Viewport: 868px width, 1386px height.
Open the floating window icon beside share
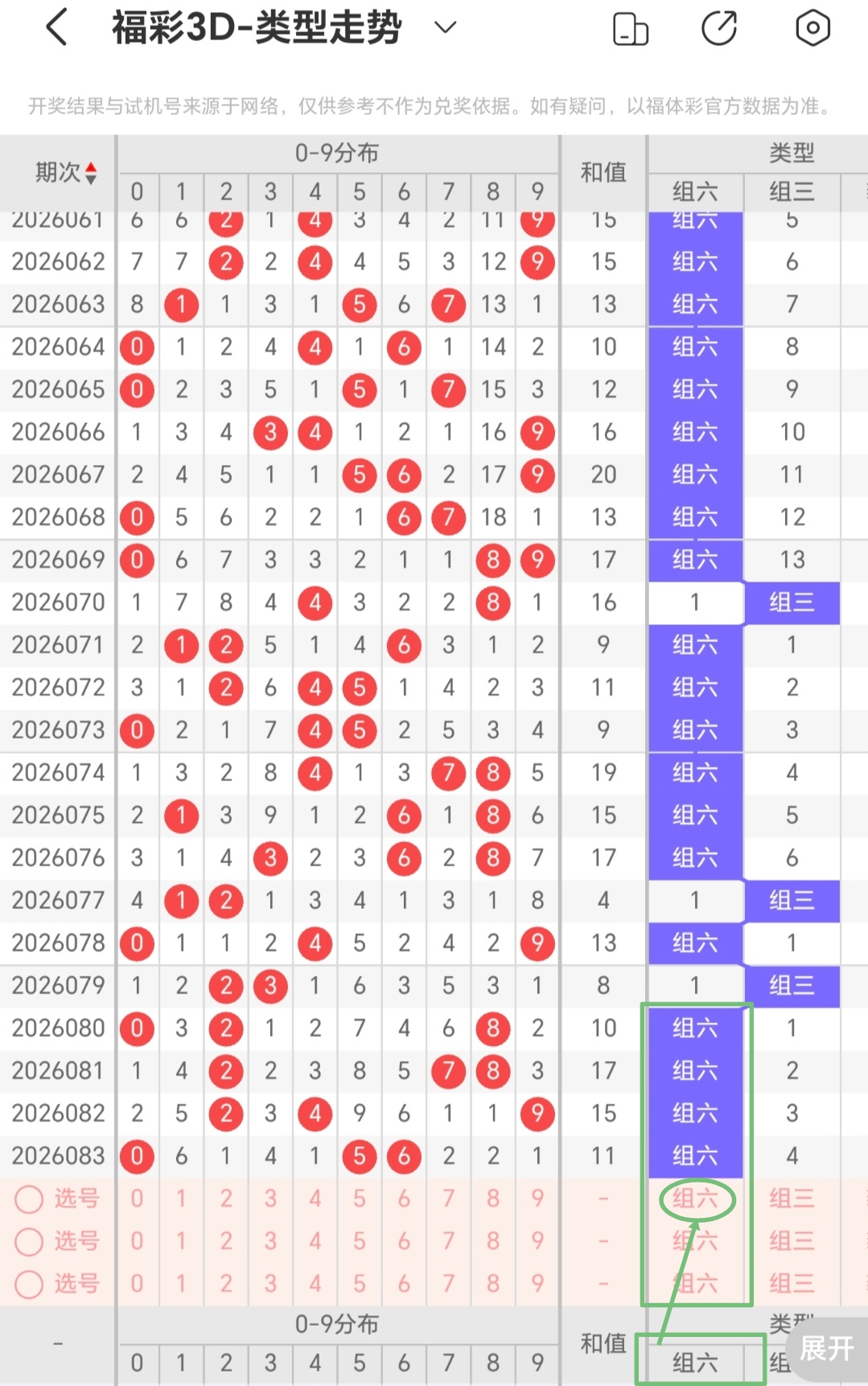[631, 27]
